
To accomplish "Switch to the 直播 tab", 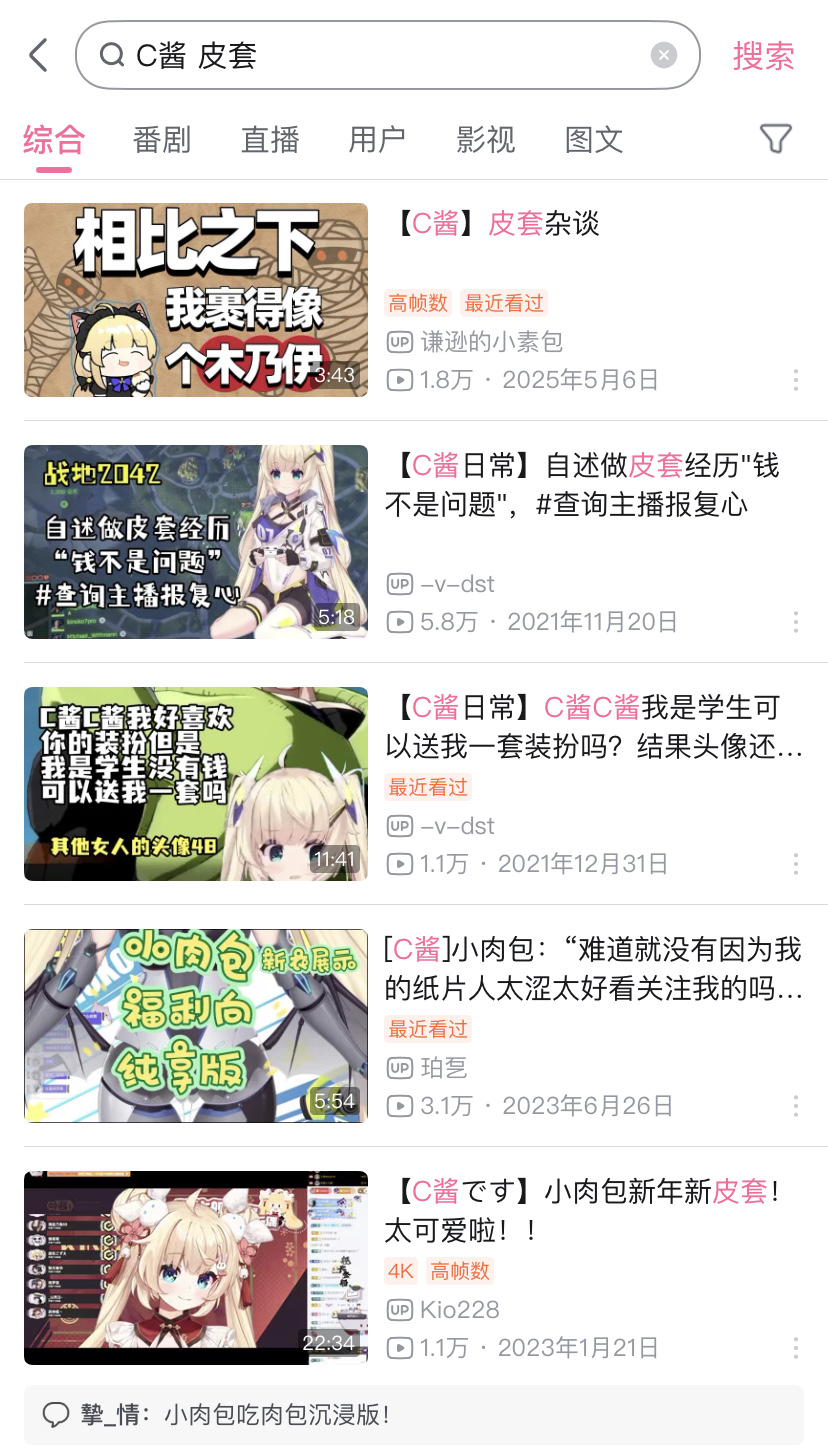I will tap(269, 140).
